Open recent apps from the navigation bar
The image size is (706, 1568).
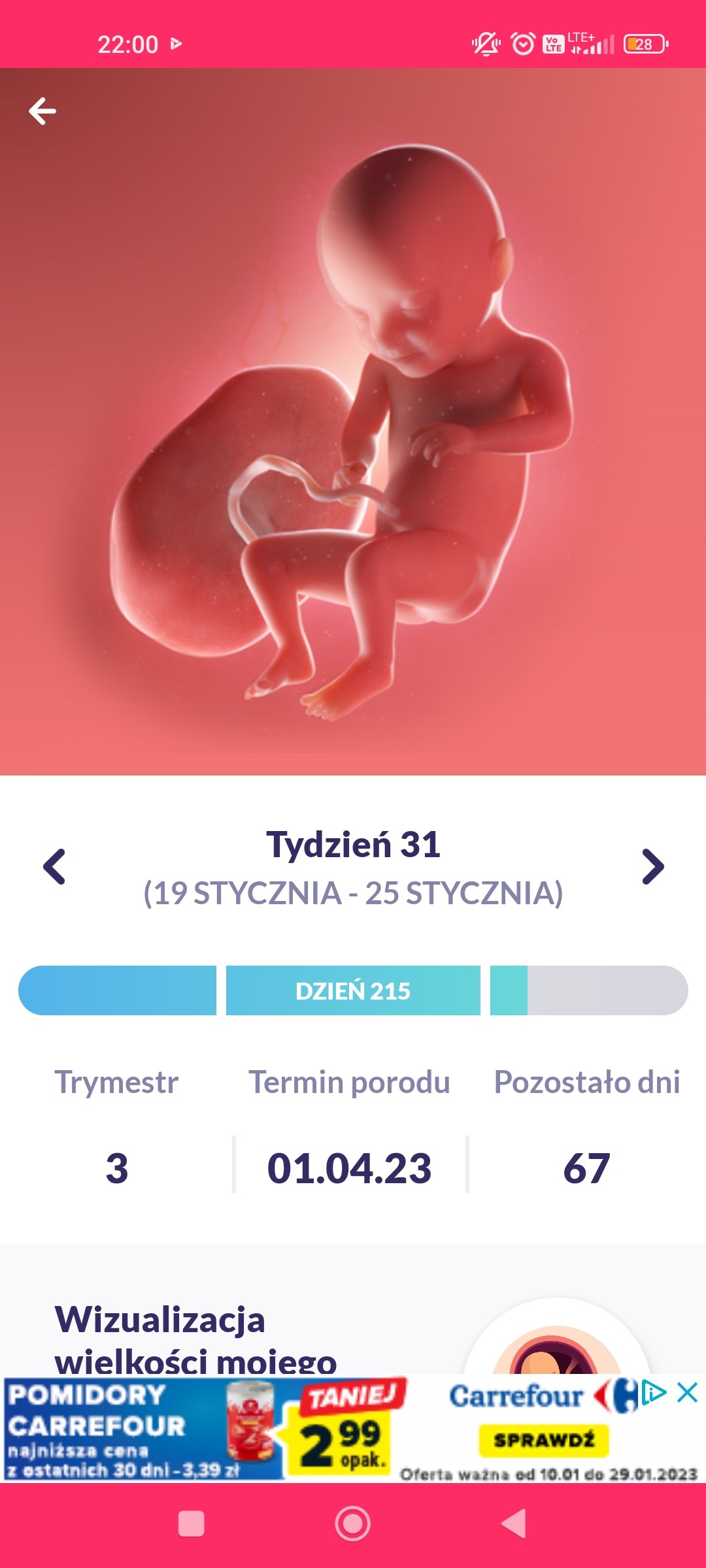192,1524
